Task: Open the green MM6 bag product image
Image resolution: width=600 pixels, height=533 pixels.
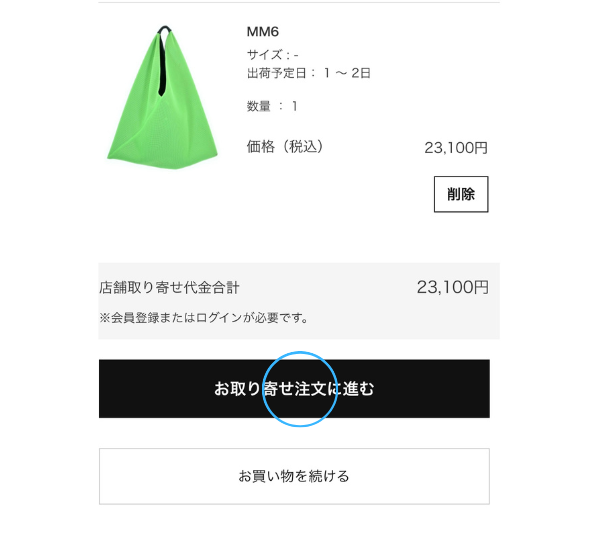Action: [159, 97]
